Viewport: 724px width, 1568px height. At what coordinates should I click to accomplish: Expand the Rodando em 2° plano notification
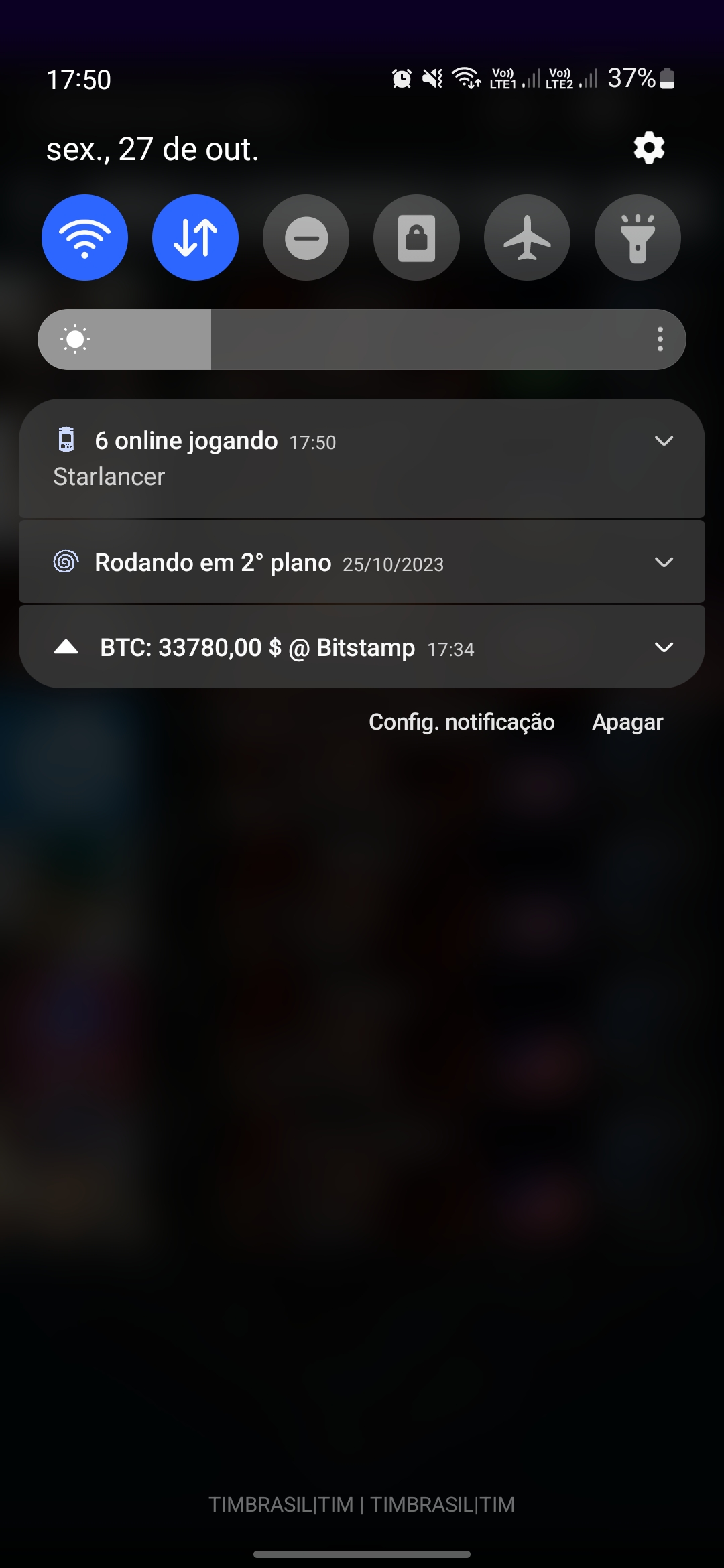[x=664, y=562]
